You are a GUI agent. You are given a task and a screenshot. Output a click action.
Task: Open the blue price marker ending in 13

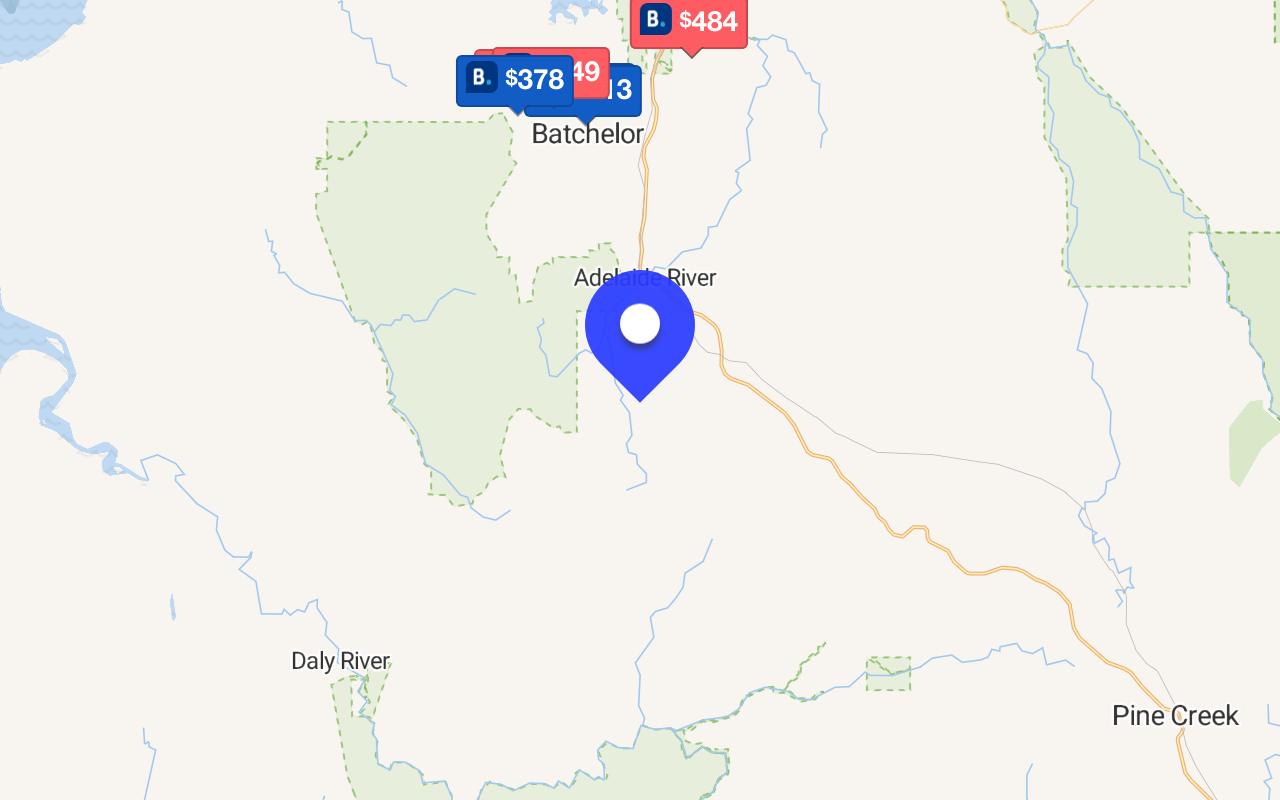[621, 91]
